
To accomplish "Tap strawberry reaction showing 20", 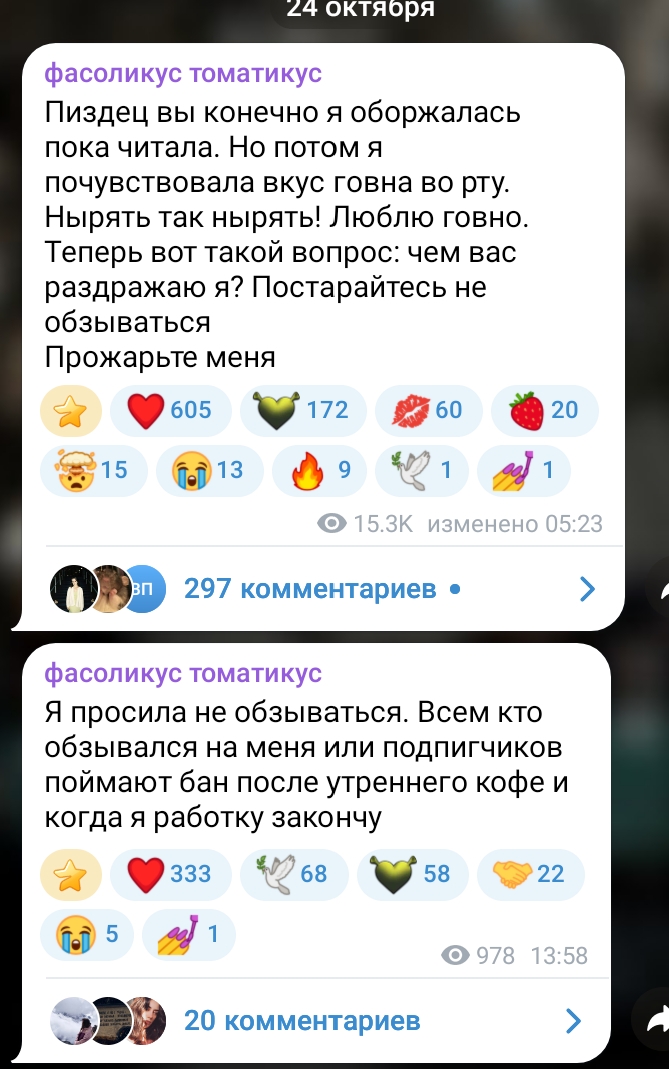I will [x=545, y=410].
